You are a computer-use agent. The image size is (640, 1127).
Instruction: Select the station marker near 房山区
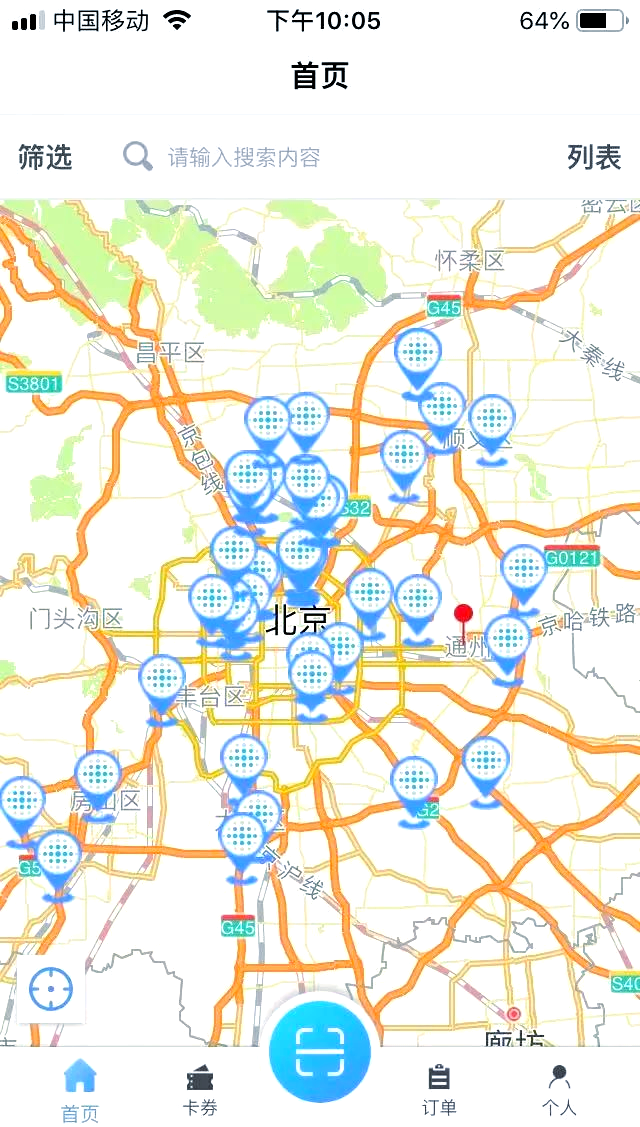coord(98,781)
